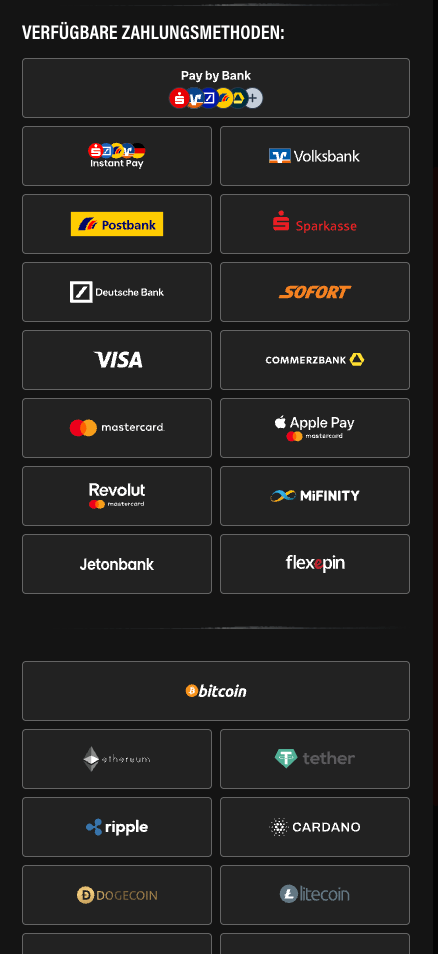Choose Instant Pay as payment option
The width and height of the screenshot is (438, 954).
click(x=117, y=156)
